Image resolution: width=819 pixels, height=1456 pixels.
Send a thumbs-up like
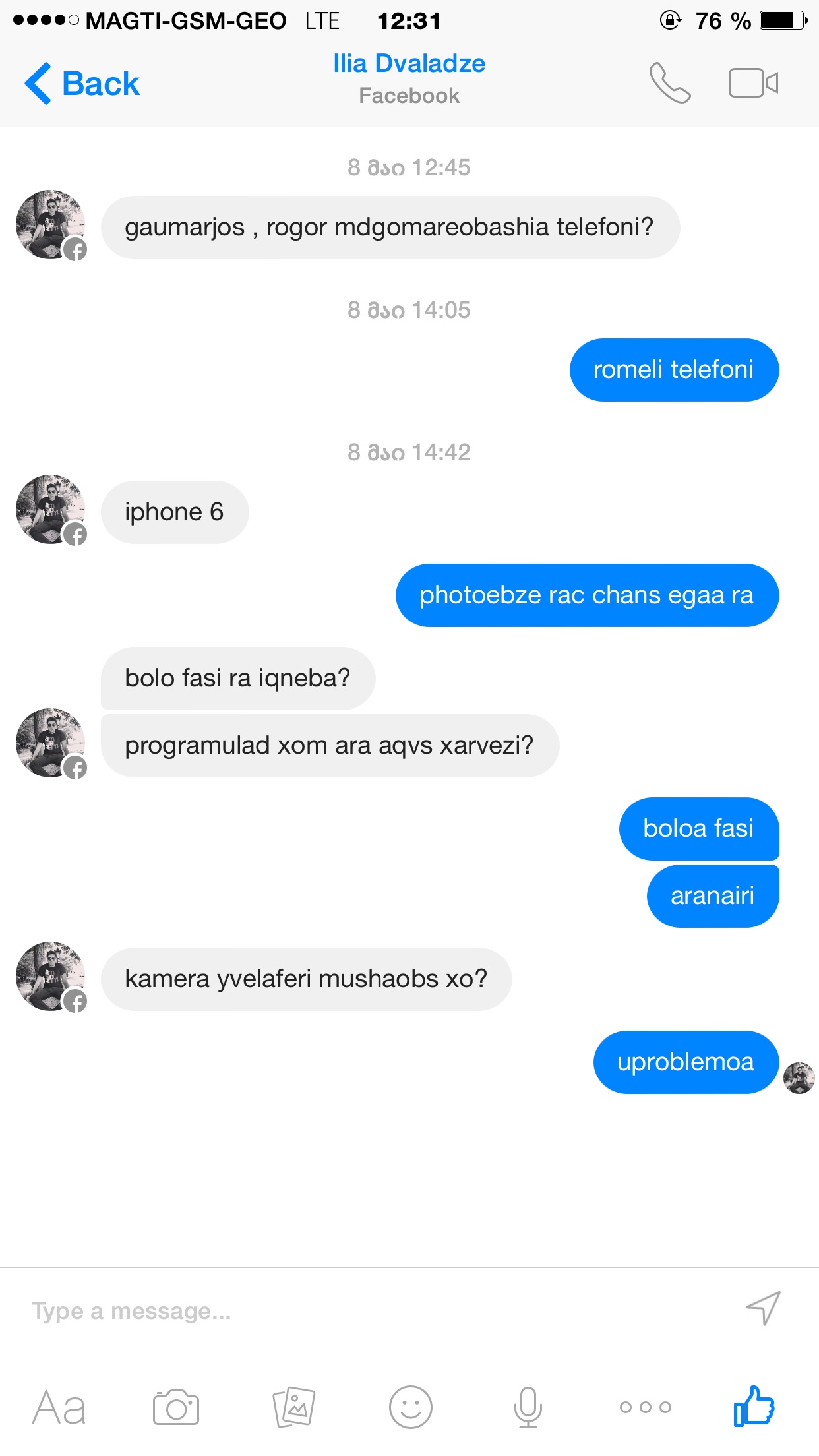pyautogui.click(x=754, y=1407)
